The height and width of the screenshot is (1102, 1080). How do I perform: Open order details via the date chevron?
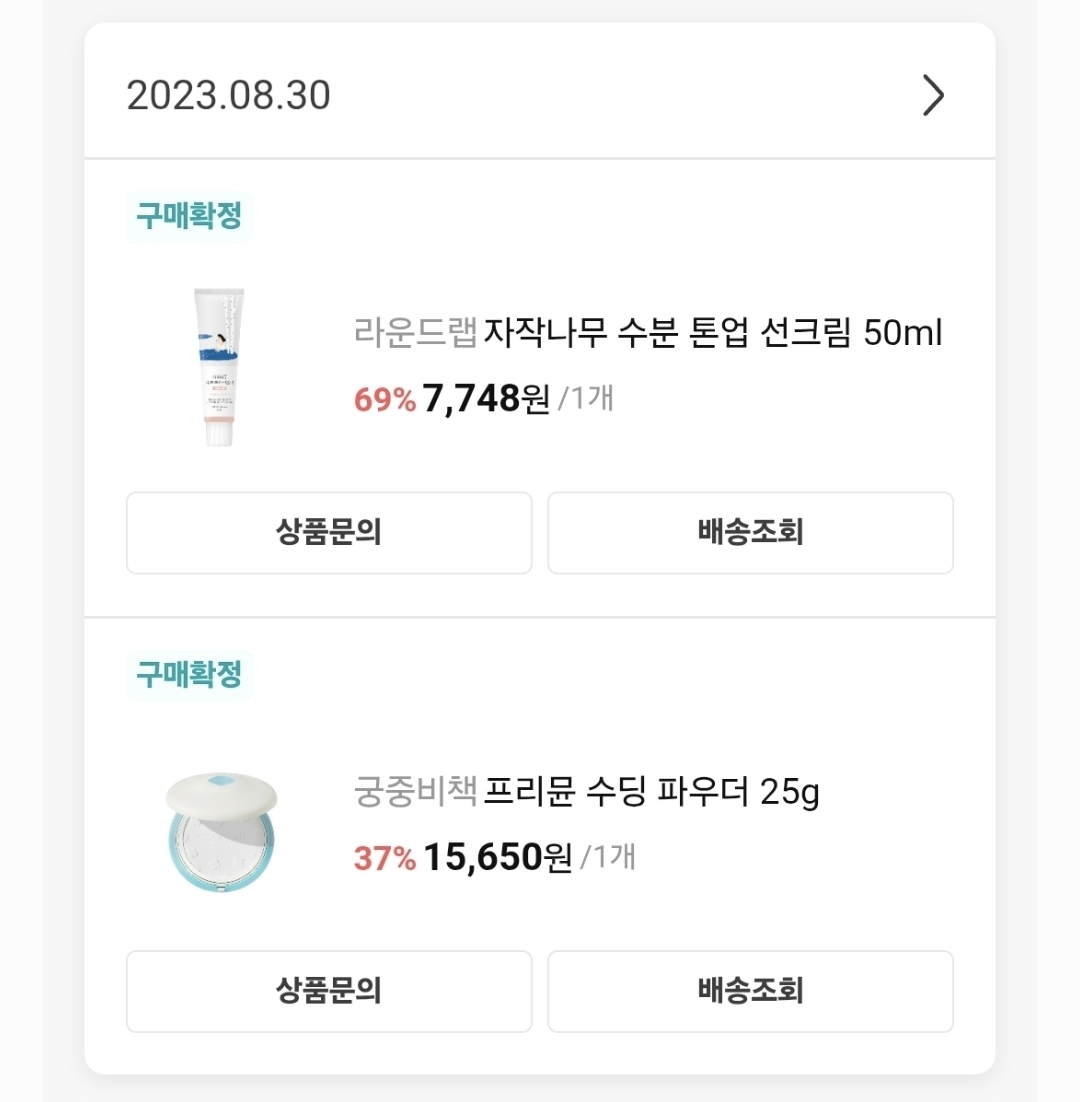pyautogui.click(x=933, y=95)
